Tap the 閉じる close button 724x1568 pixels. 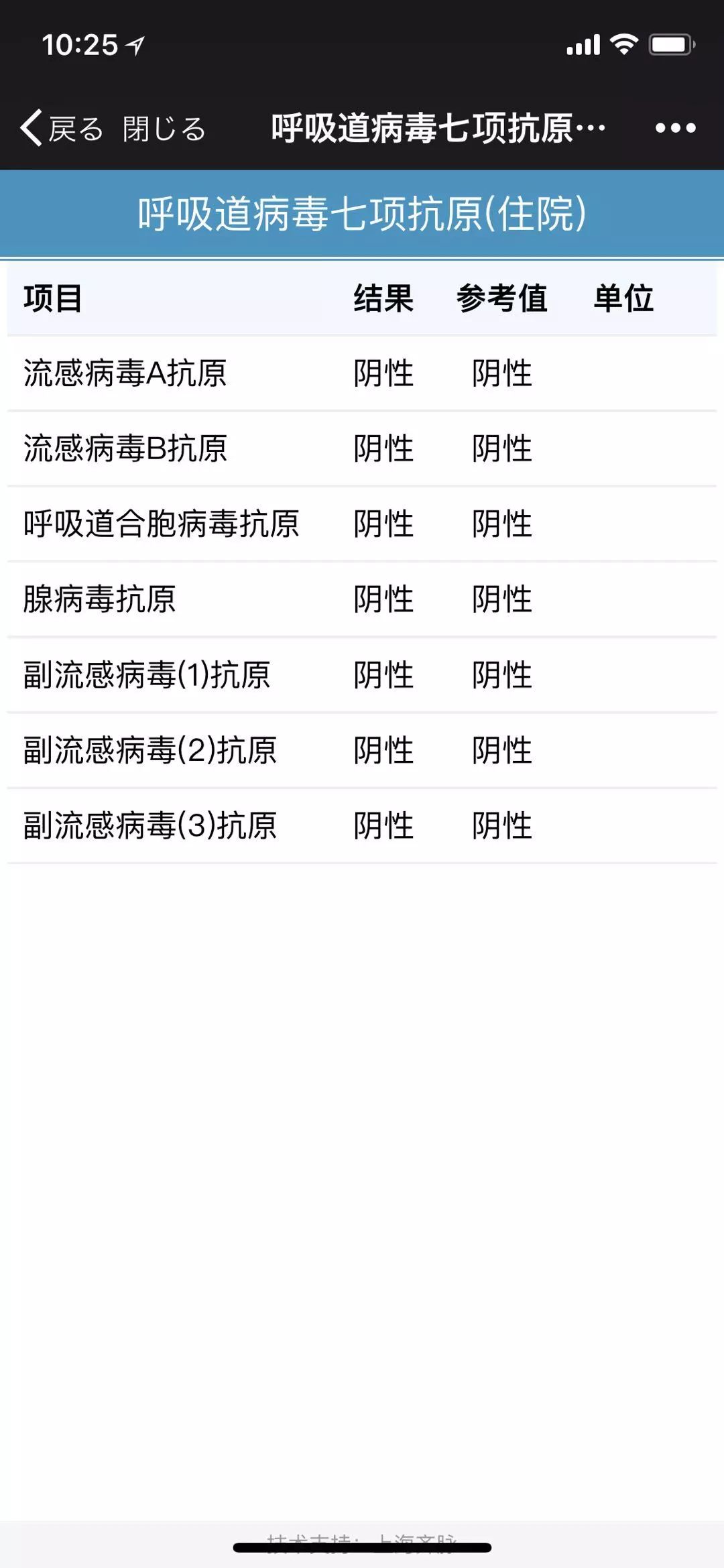[164, 126]
